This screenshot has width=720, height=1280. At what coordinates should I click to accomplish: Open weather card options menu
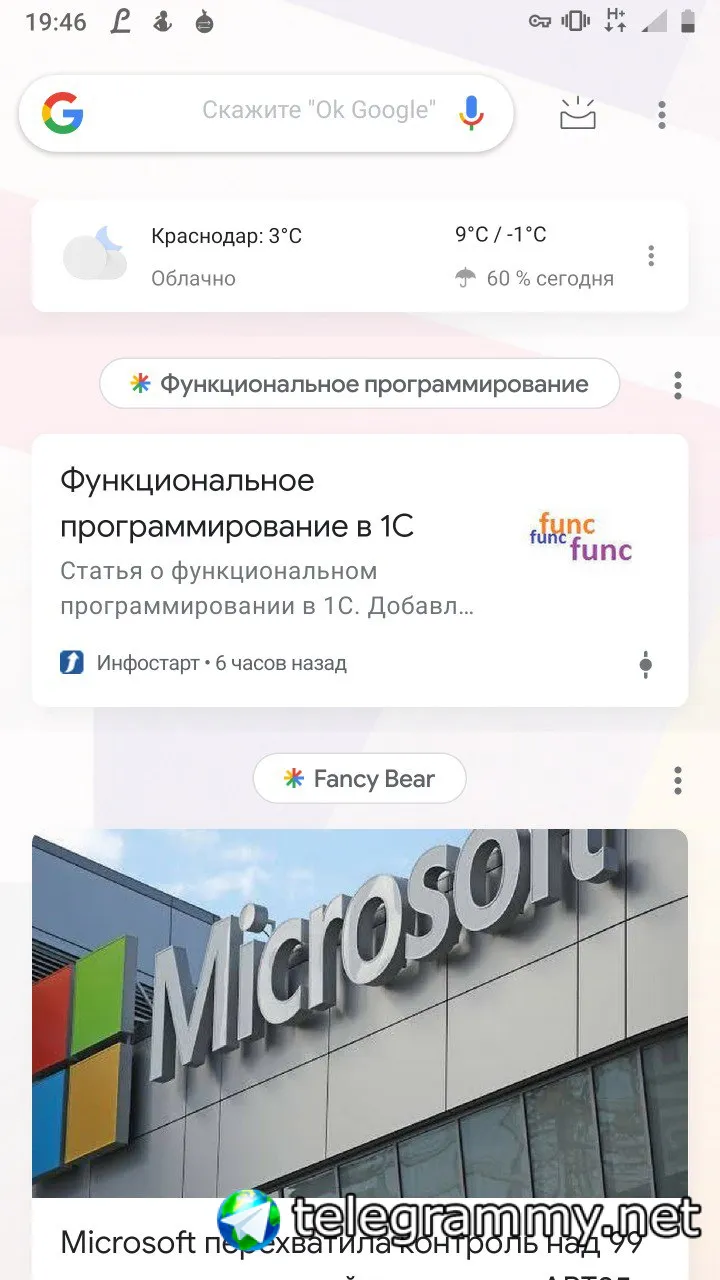(651, 256)
